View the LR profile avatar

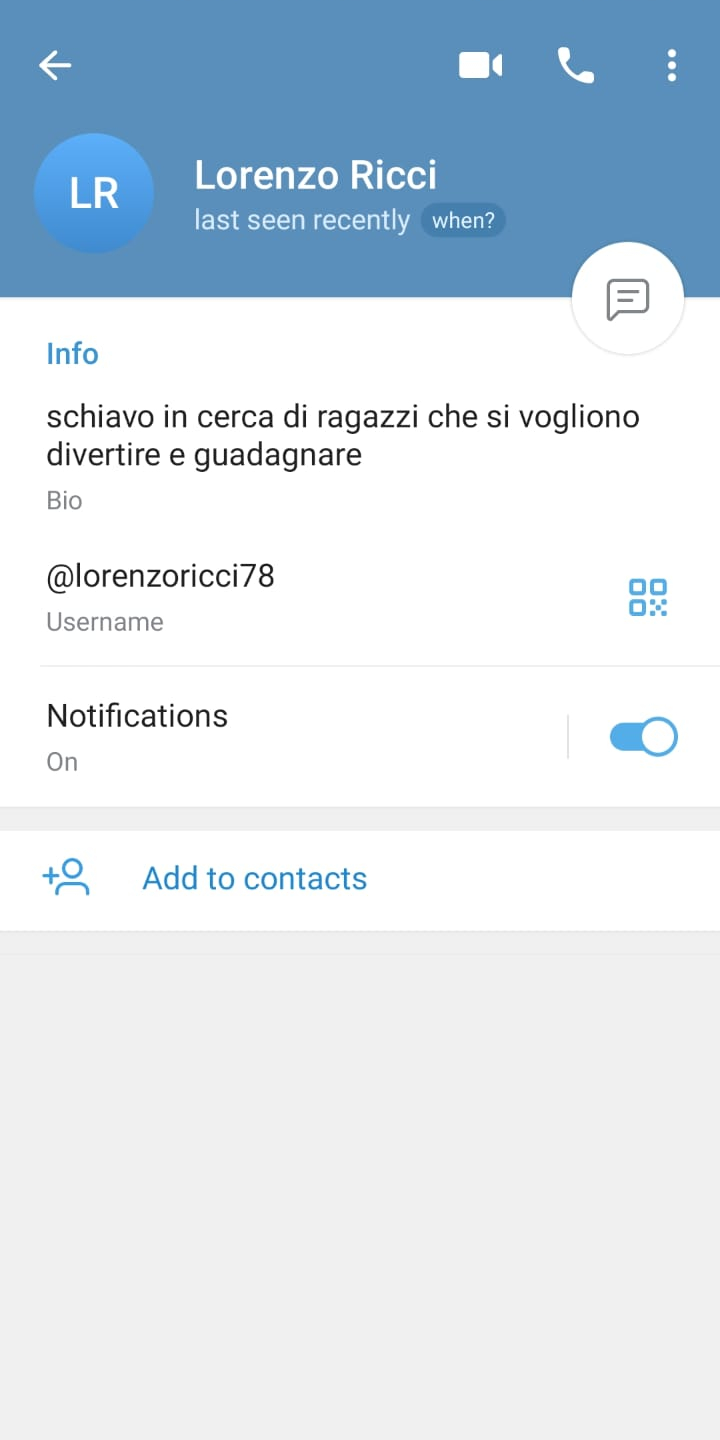pos(94,193)
